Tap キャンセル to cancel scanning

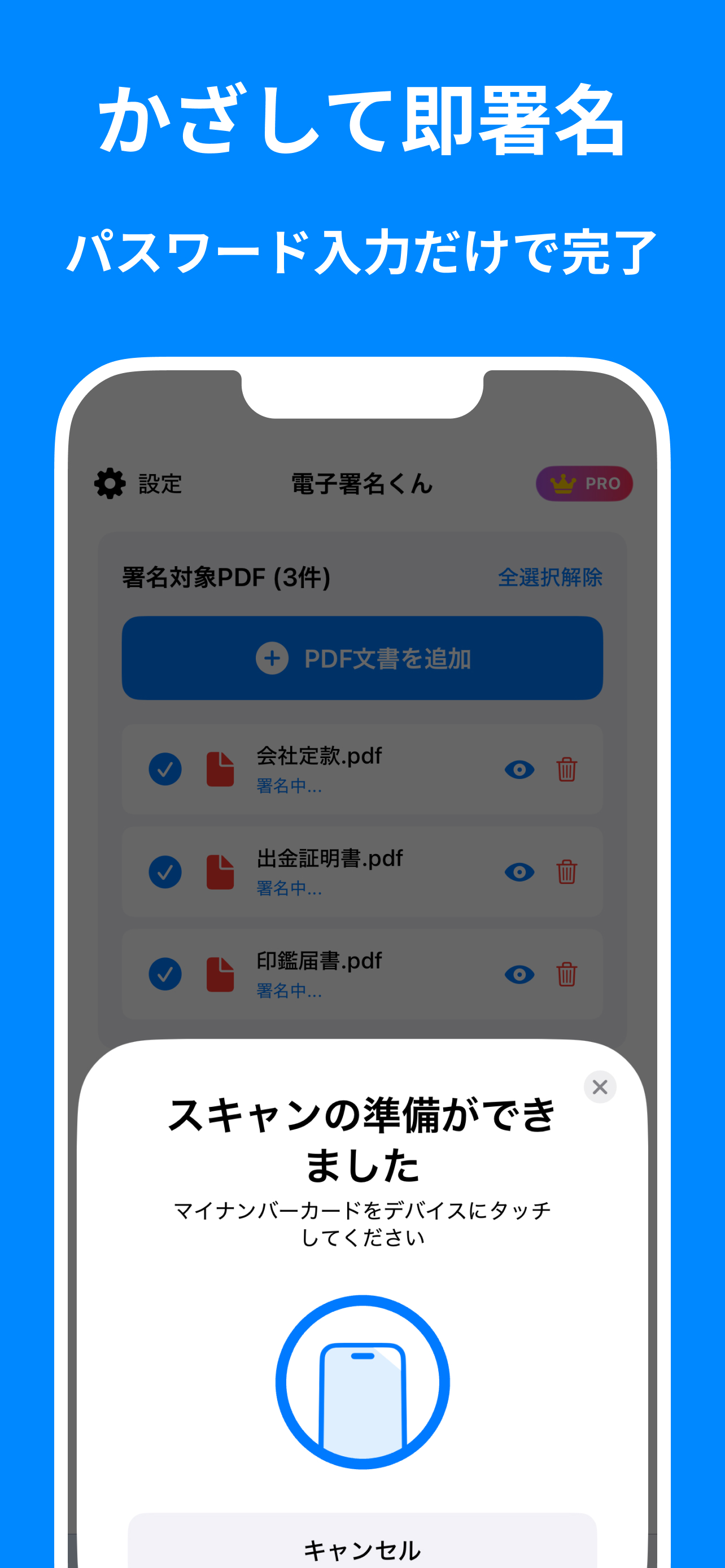tap(361, 1551)
